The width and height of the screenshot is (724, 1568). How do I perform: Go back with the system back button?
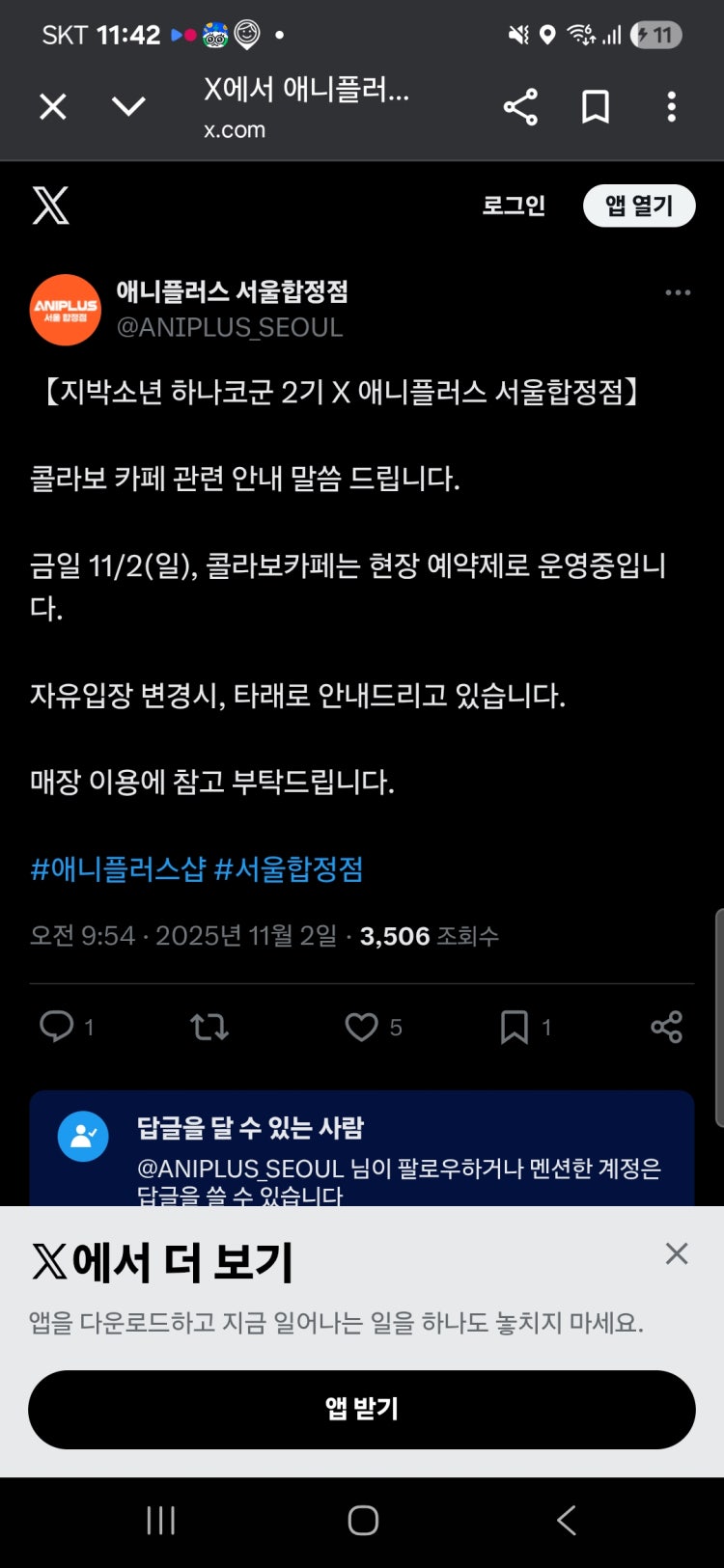(567, 1521)
